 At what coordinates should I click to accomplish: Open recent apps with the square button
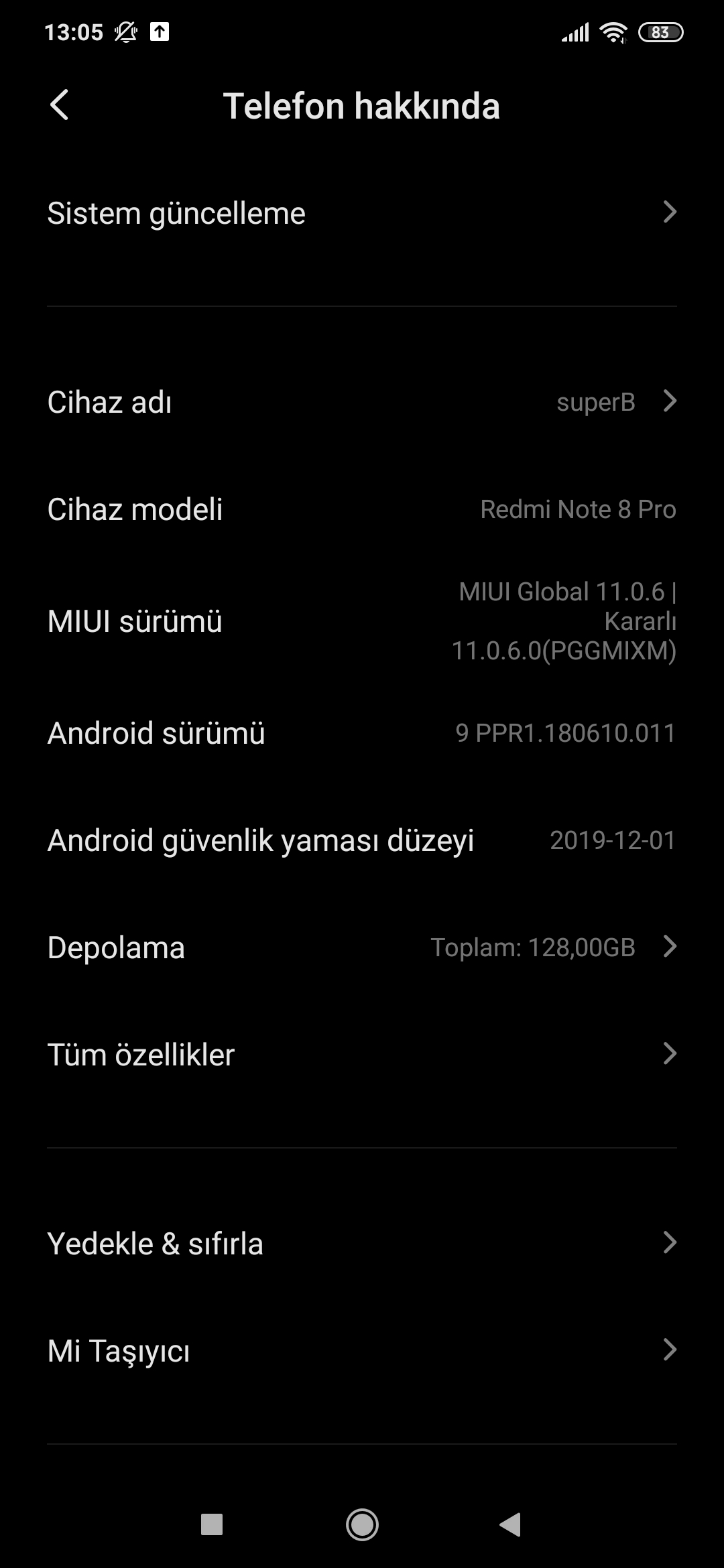click(x=212, y=1524)
